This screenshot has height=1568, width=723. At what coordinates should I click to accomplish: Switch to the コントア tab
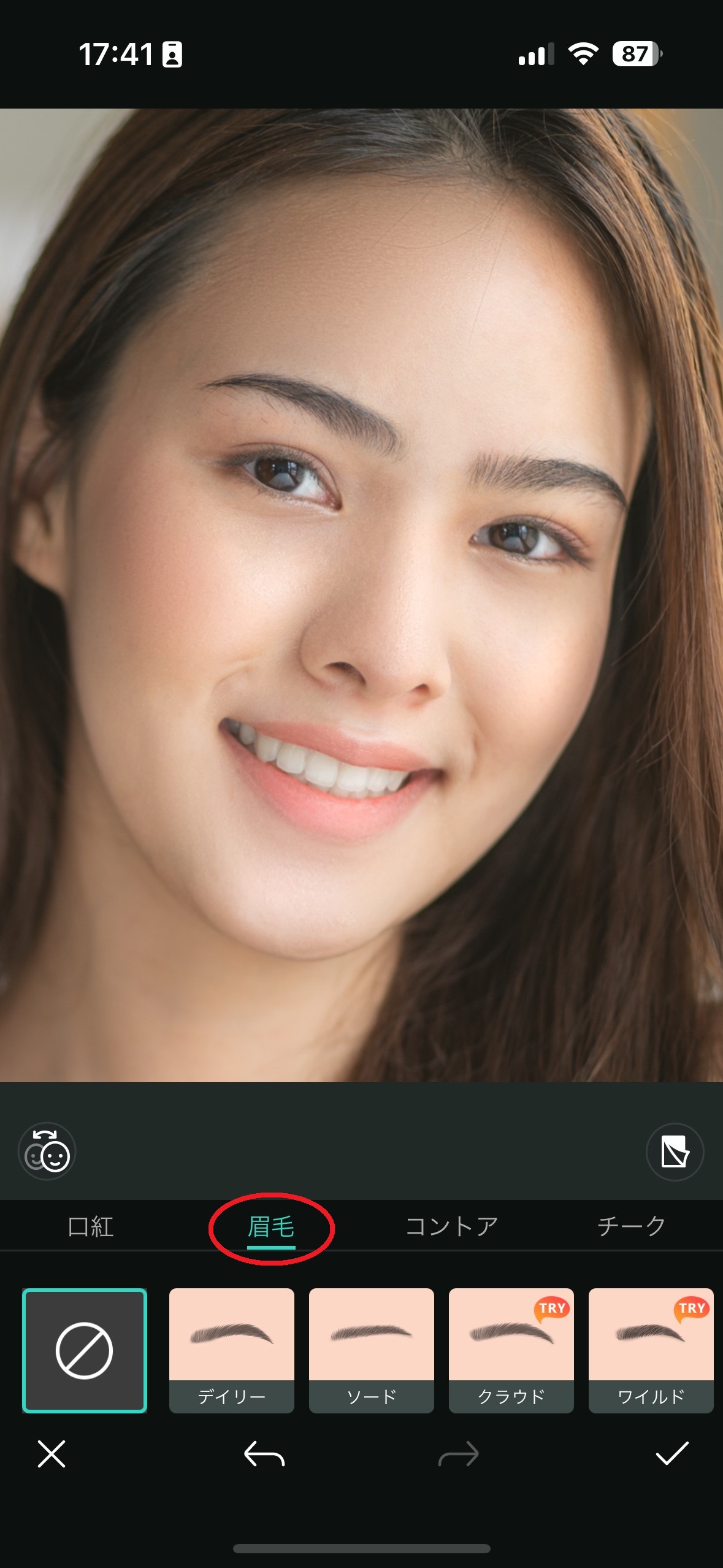[x=452, y=1227]
